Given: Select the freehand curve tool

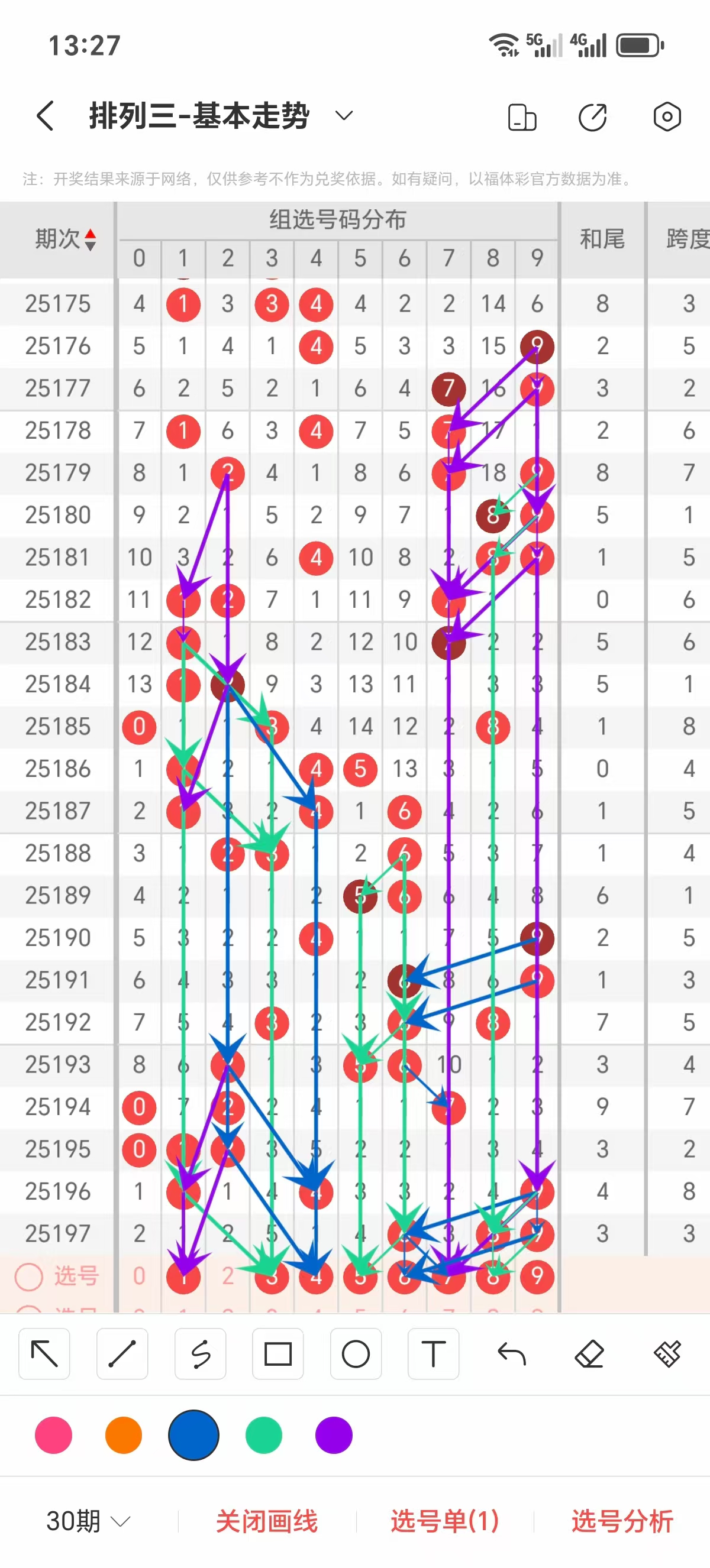Looking at the screenshot, I should click(x=201, y=1354).
